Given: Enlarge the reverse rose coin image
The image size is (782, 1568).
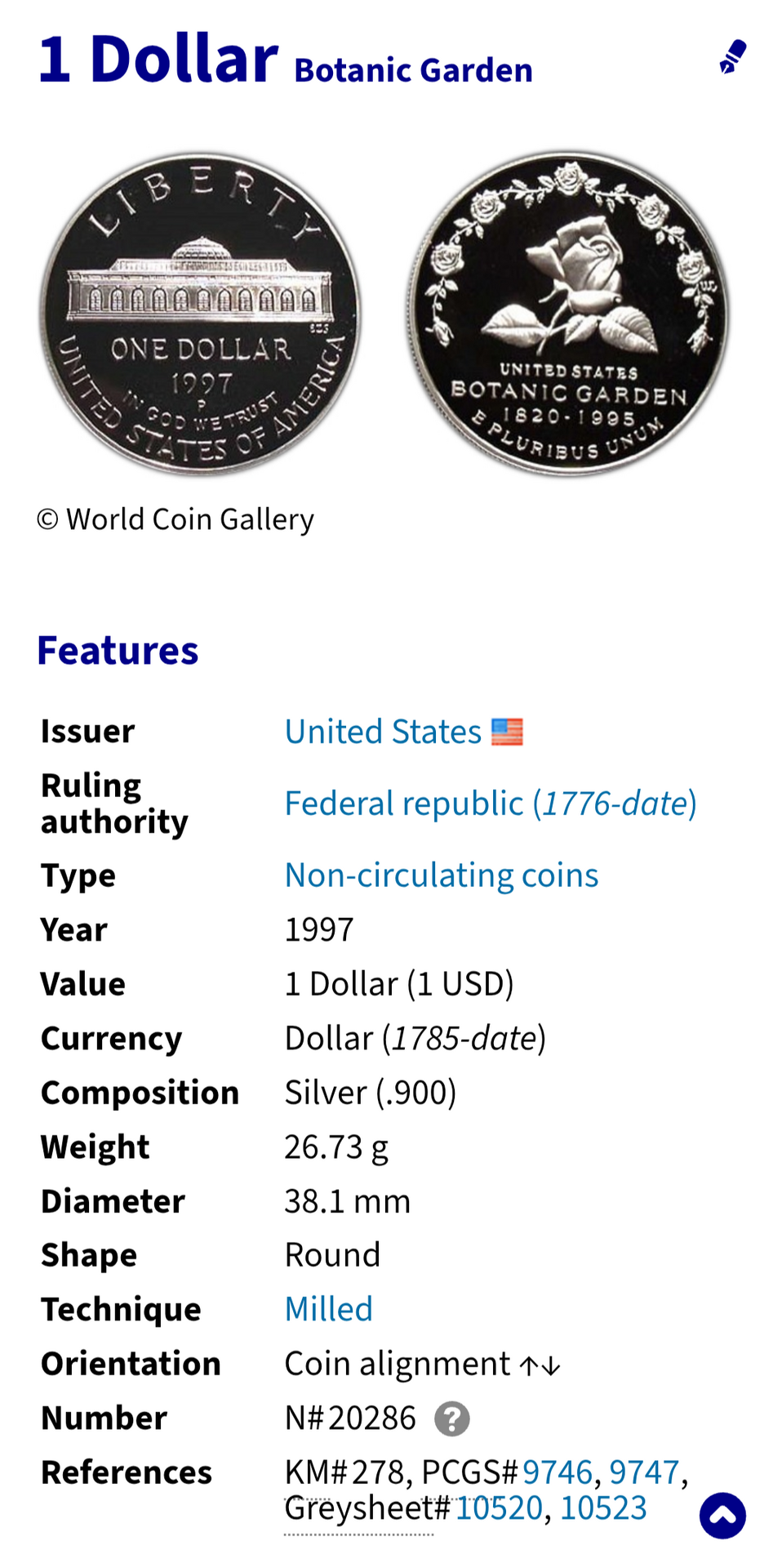Looking at the screenshot, I should pyautogui.click(x=569, y=314).
